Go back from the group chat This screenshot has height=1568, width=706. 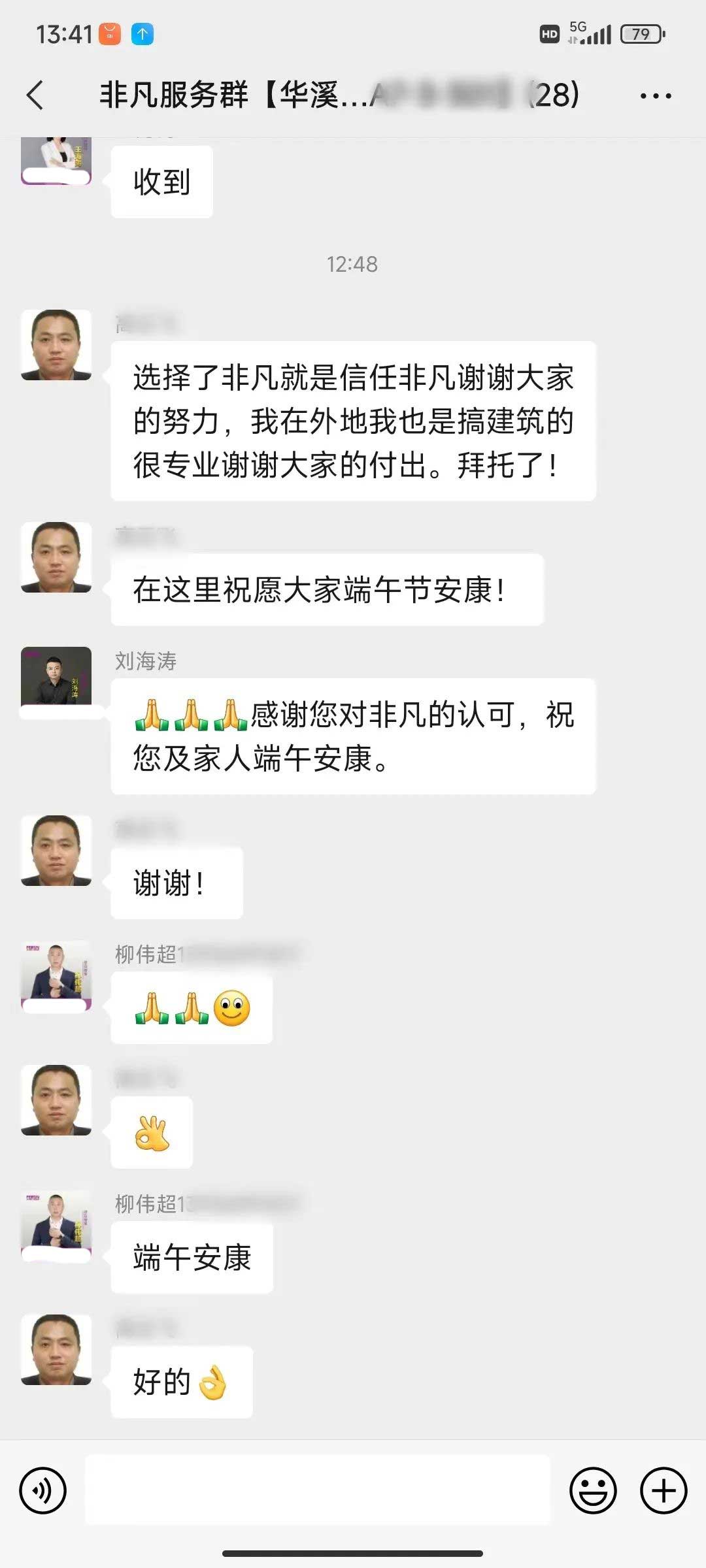tap(35, 95)
